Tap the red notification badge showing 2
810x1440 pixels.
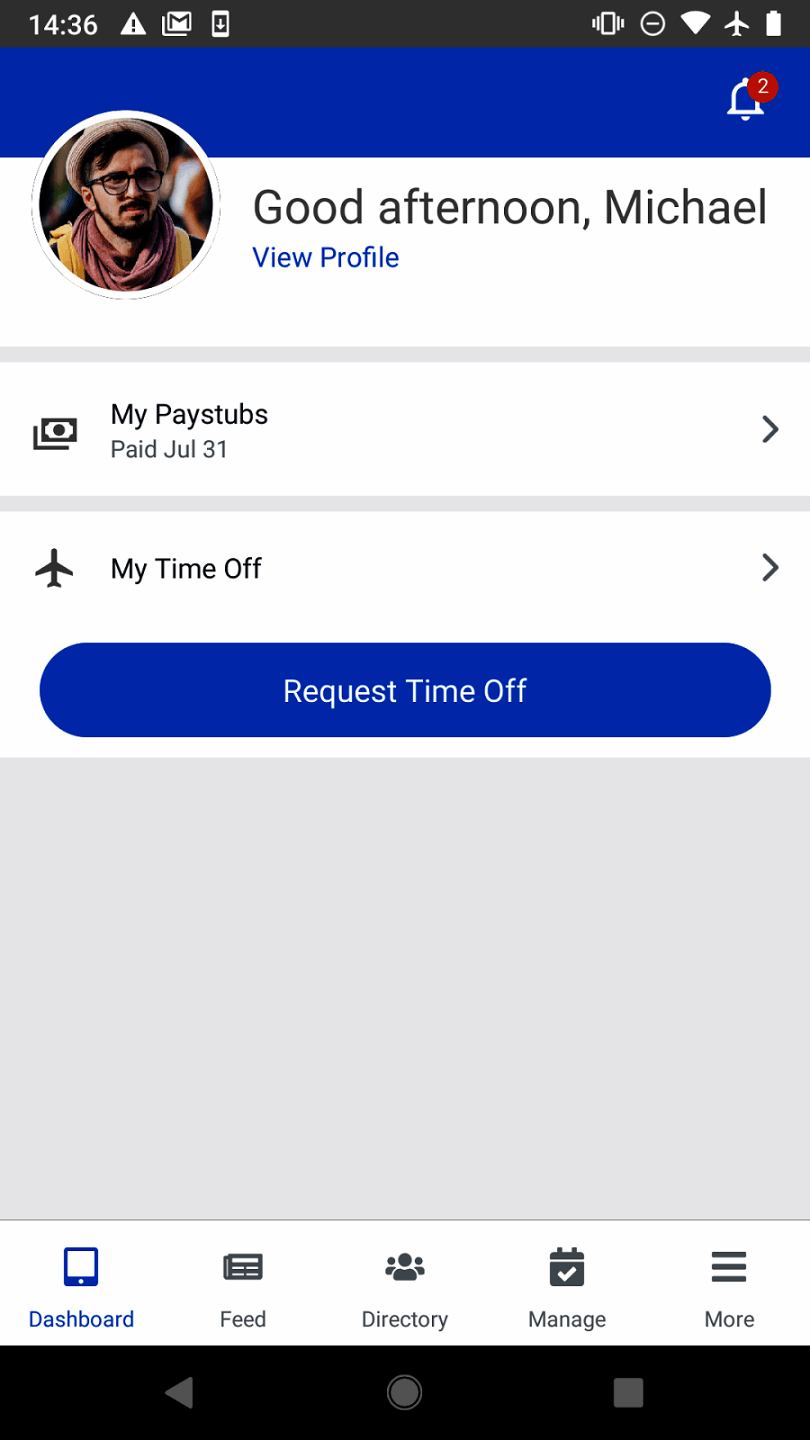tap(762, 87)
